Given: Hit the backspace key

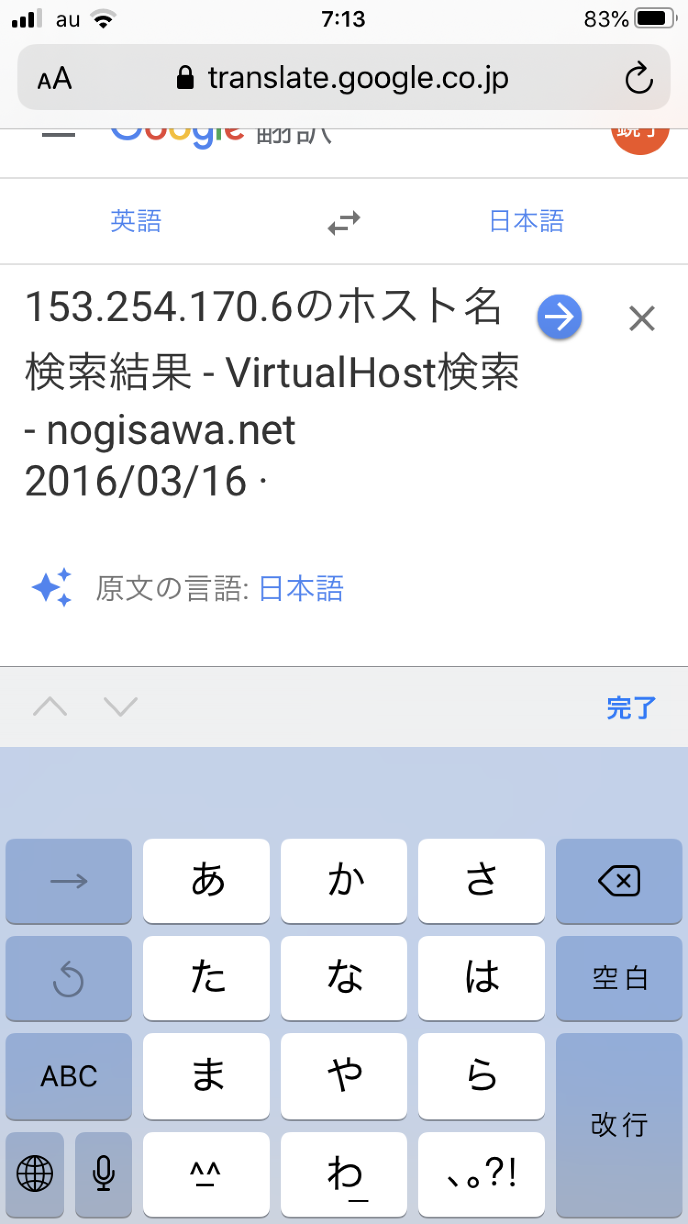Looking at the screenshot, I should click(x=619, y=881).
